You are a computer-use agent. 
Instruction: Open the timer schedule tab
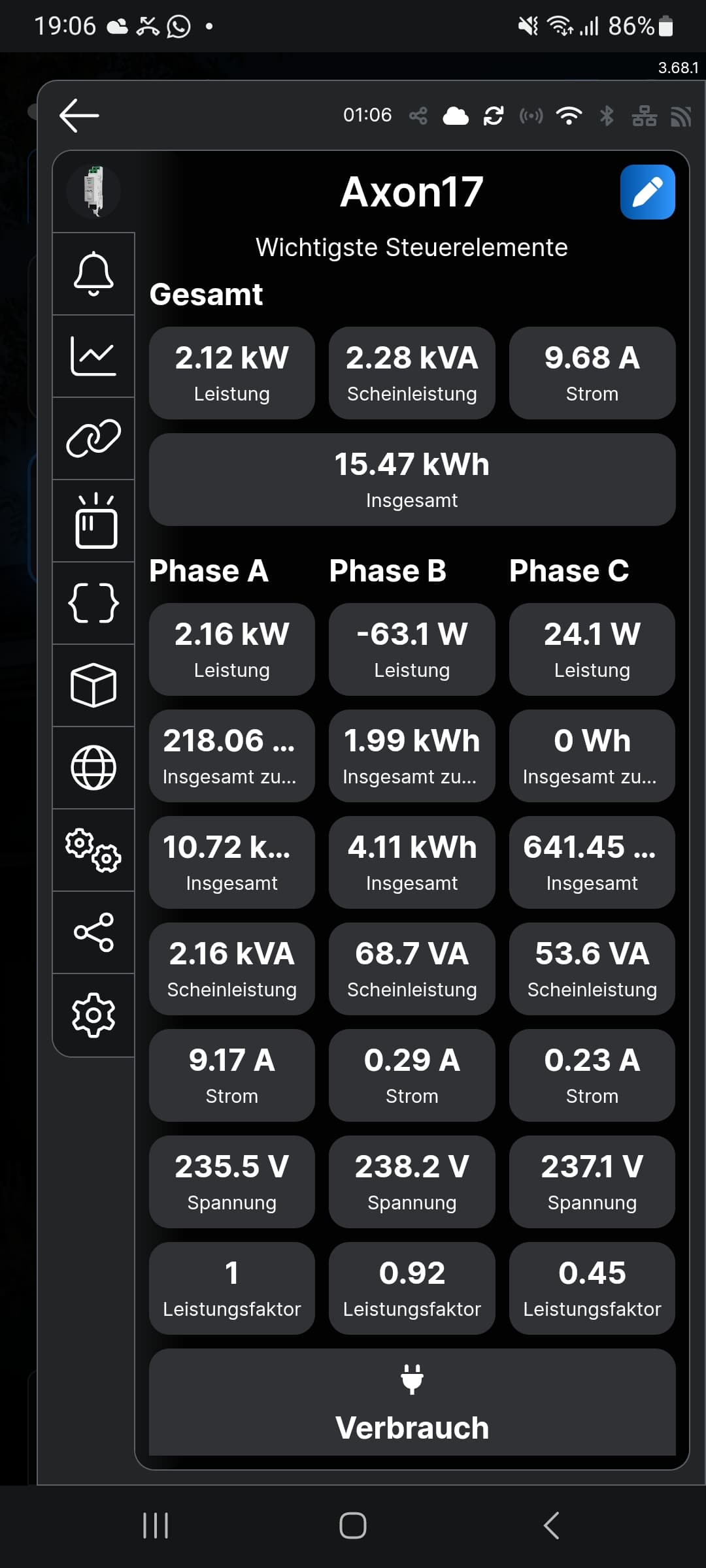click(93, 521)
